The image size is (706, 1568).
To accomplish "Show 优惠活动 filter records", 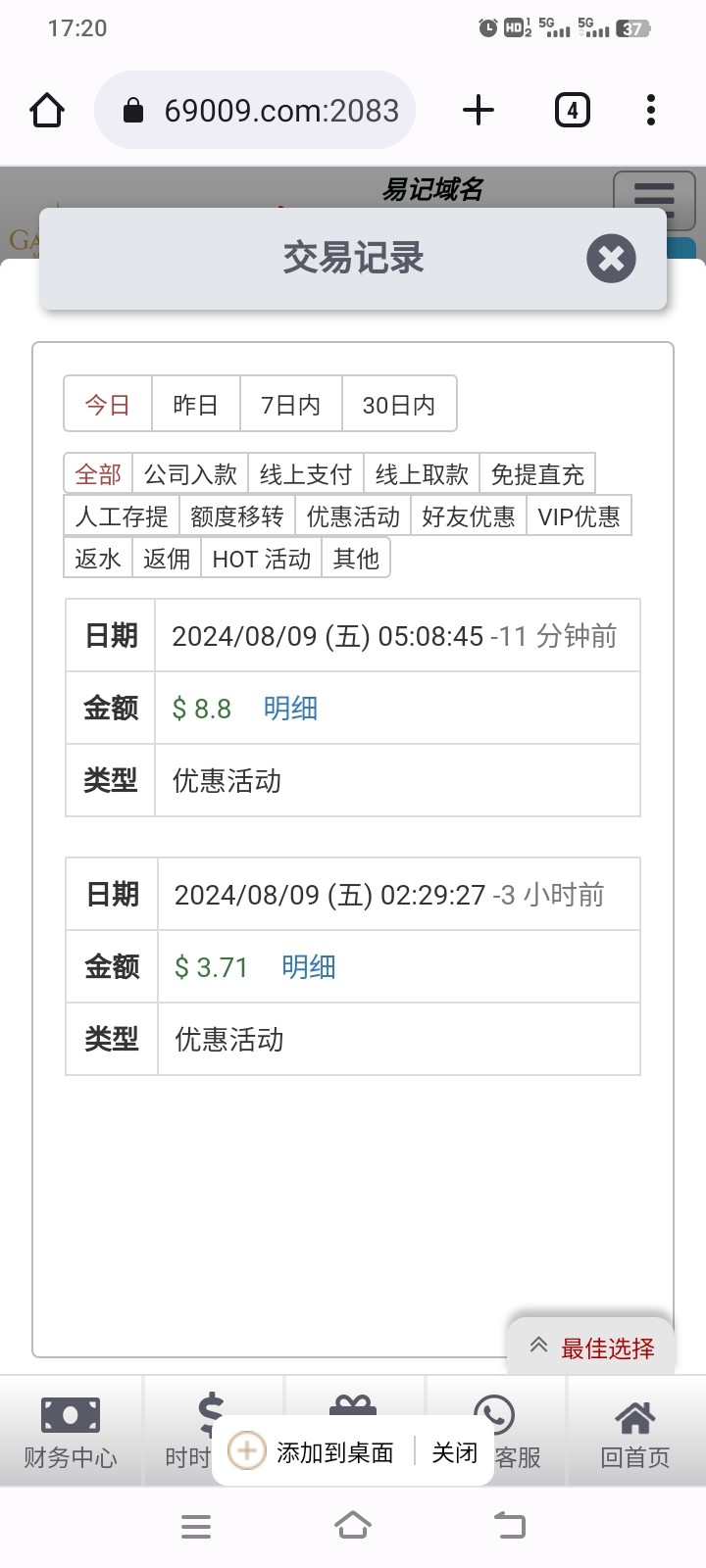I will pyautogui.click(x=353, y=516).
